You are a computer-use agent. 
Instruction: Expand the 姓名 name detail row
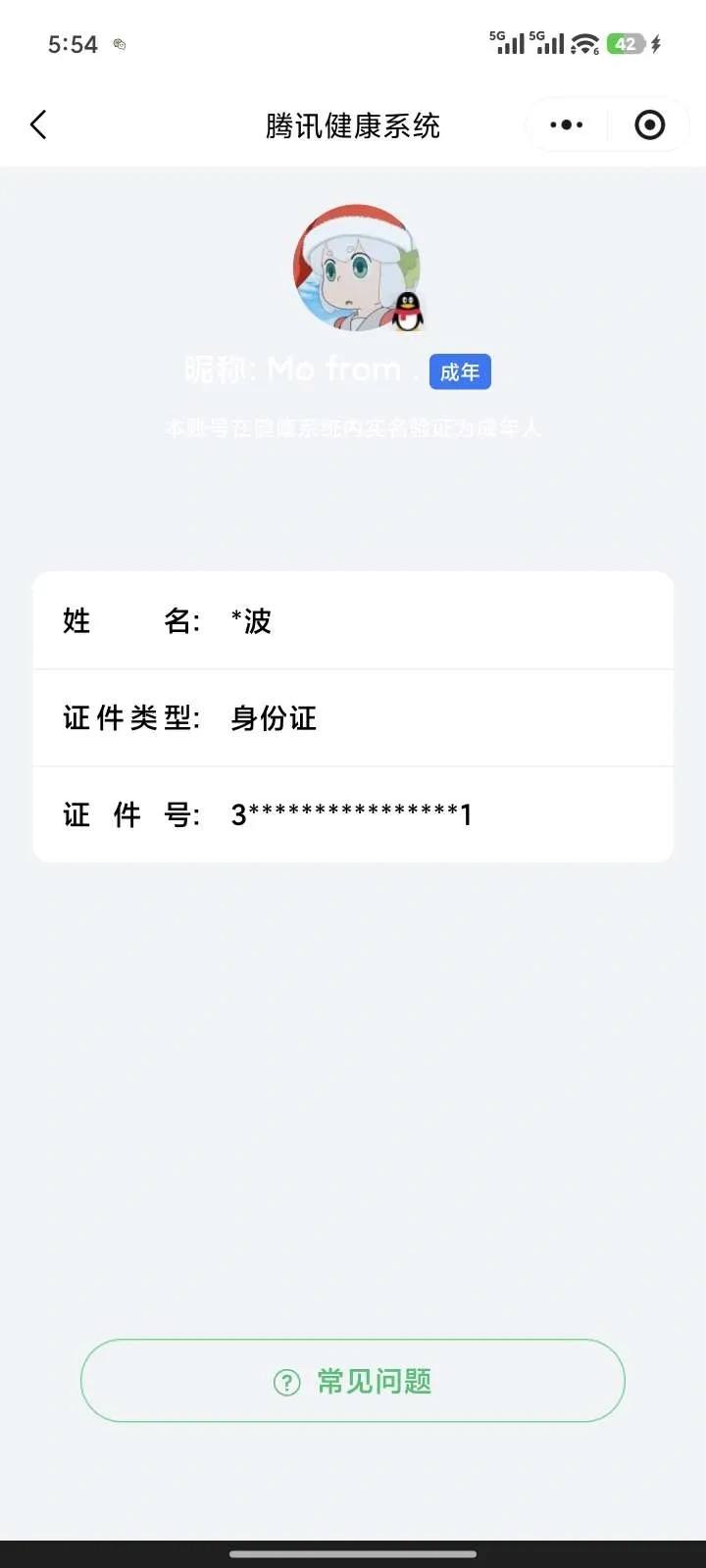click(353, 620)
